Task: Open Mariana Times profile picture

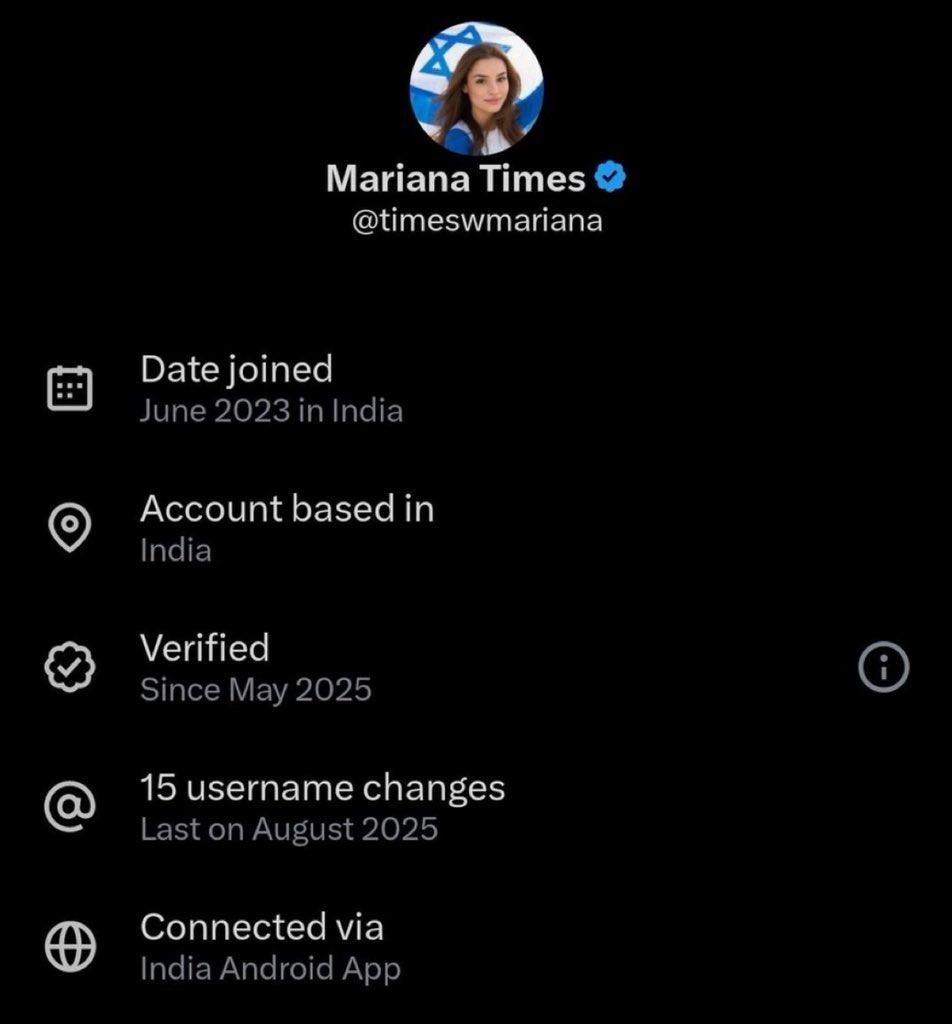Action: pyautogui.click(x=477, y=88)
